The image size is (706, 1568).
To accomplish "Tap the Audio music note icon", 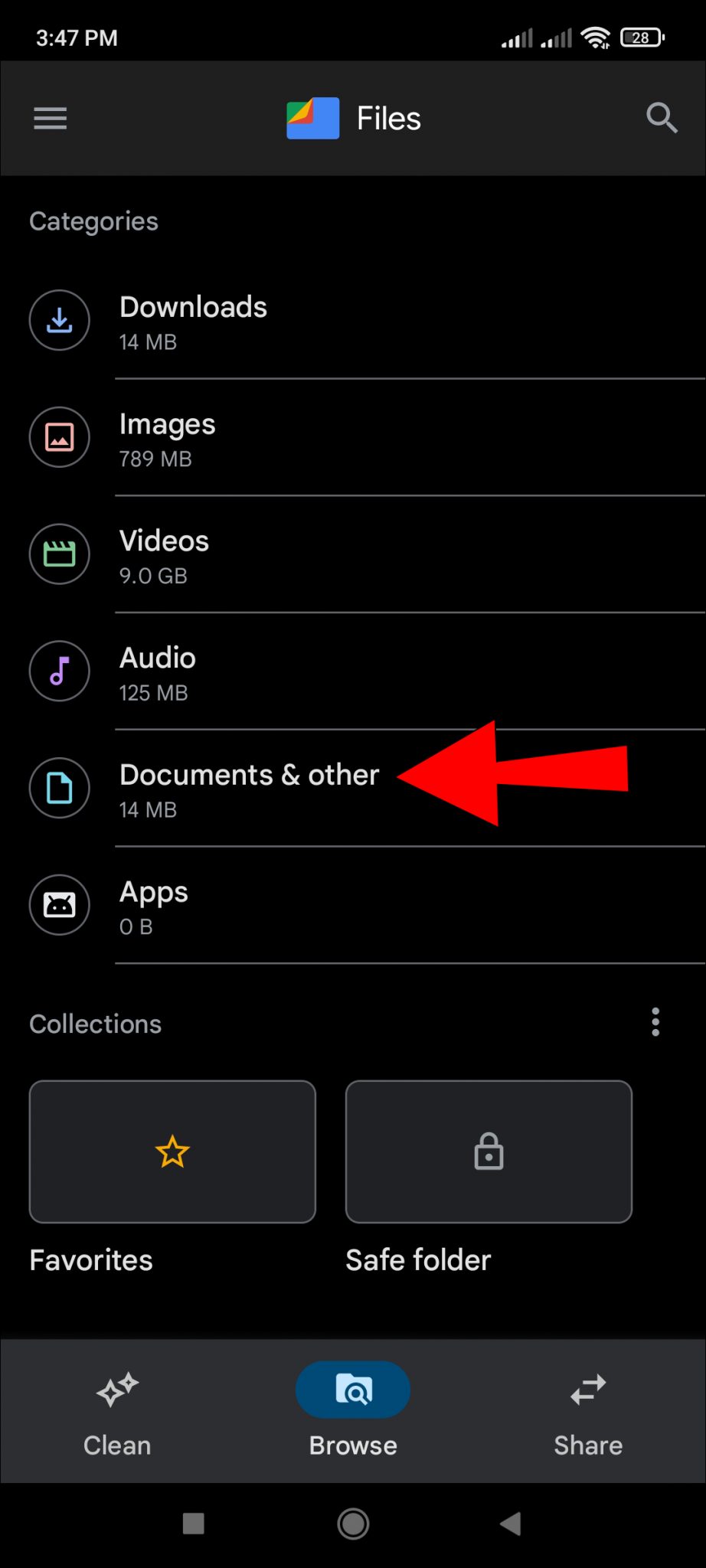I will [x=59, y=671].
